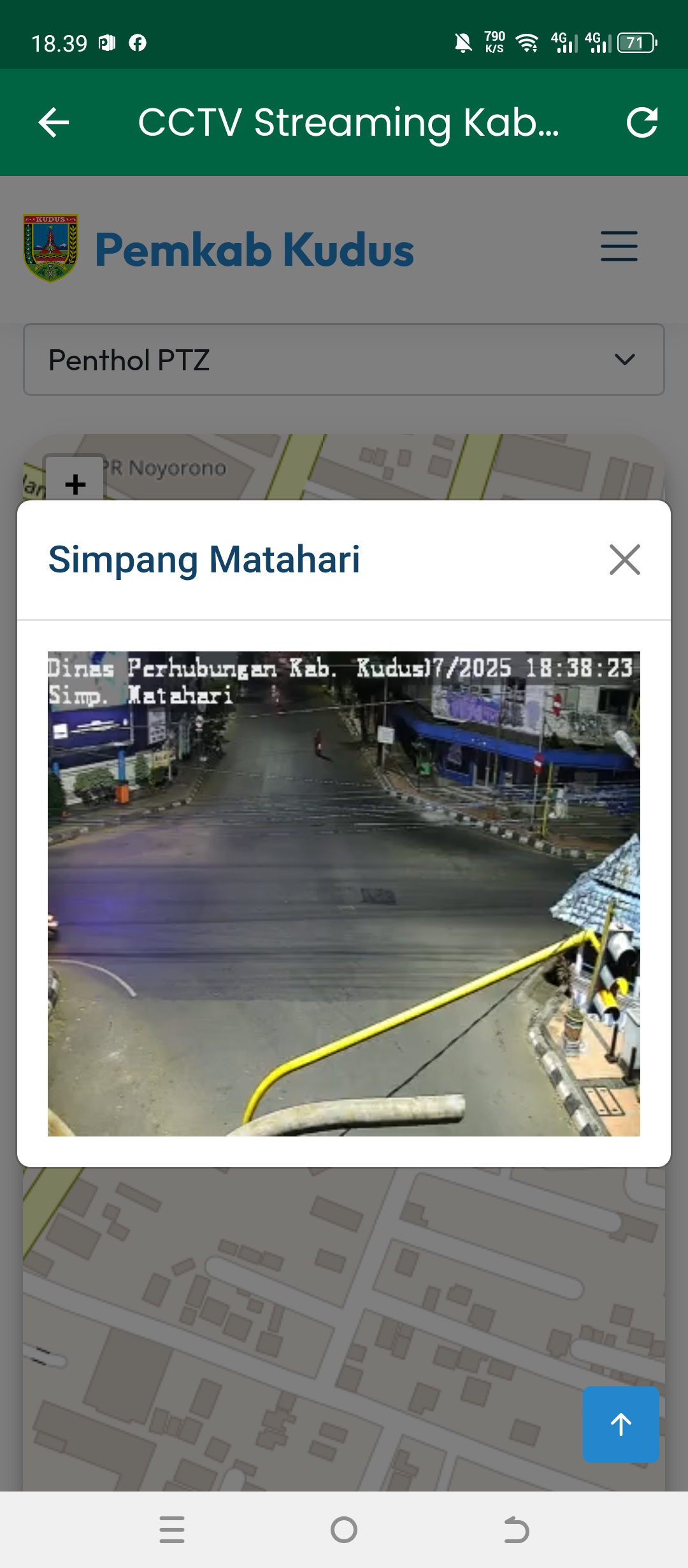Viewport: 688px width, 1568px height.
Task: Go to the phone home screen
Action: [344, 1530]
